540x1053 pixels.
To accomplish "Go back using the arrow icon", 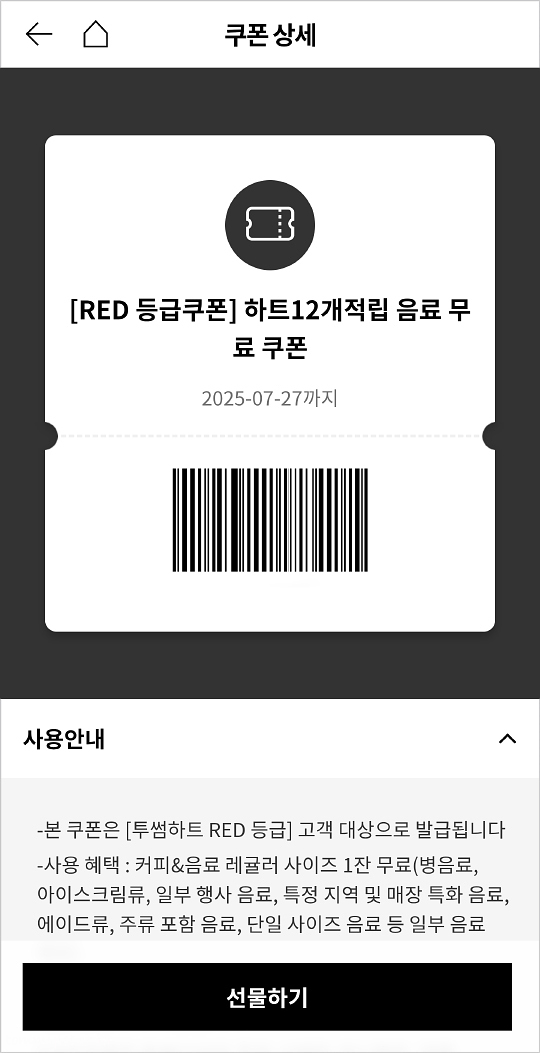I will [x=38, y=34].
